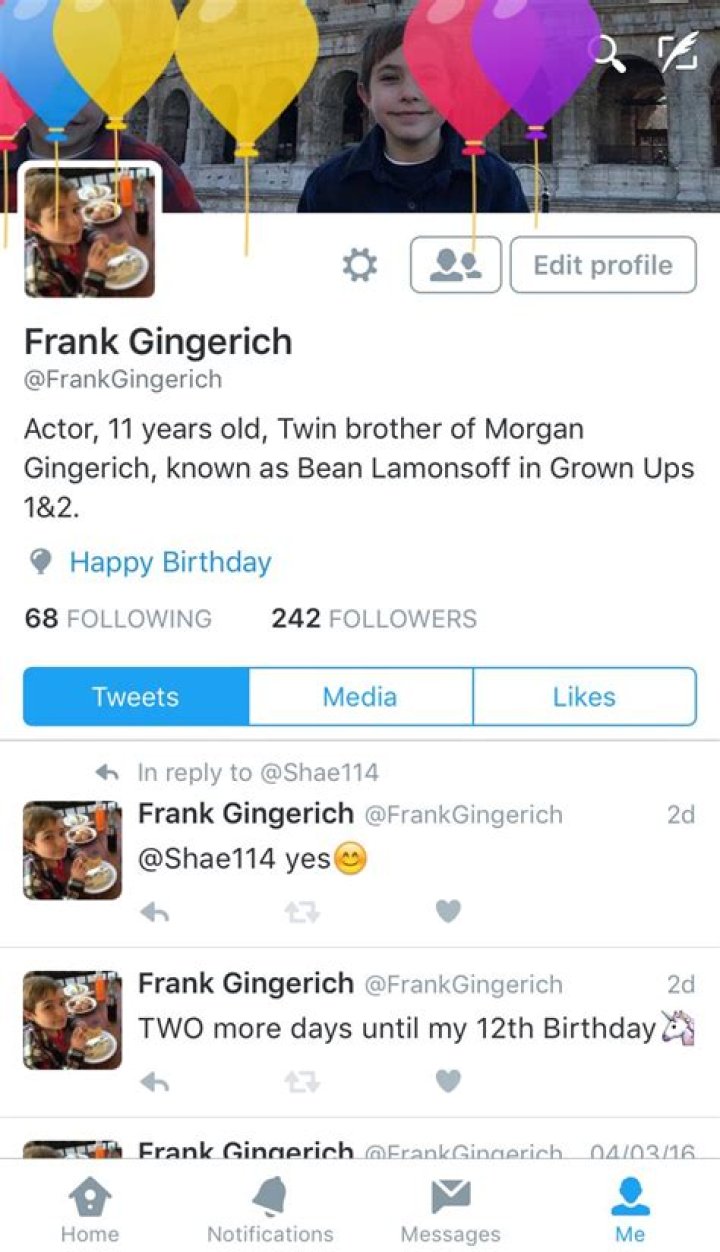The width and height of the screenshot is (720, 1252).
Task: Select the Tweets tab
Action: pyautogui.click(x=136, y=697)
